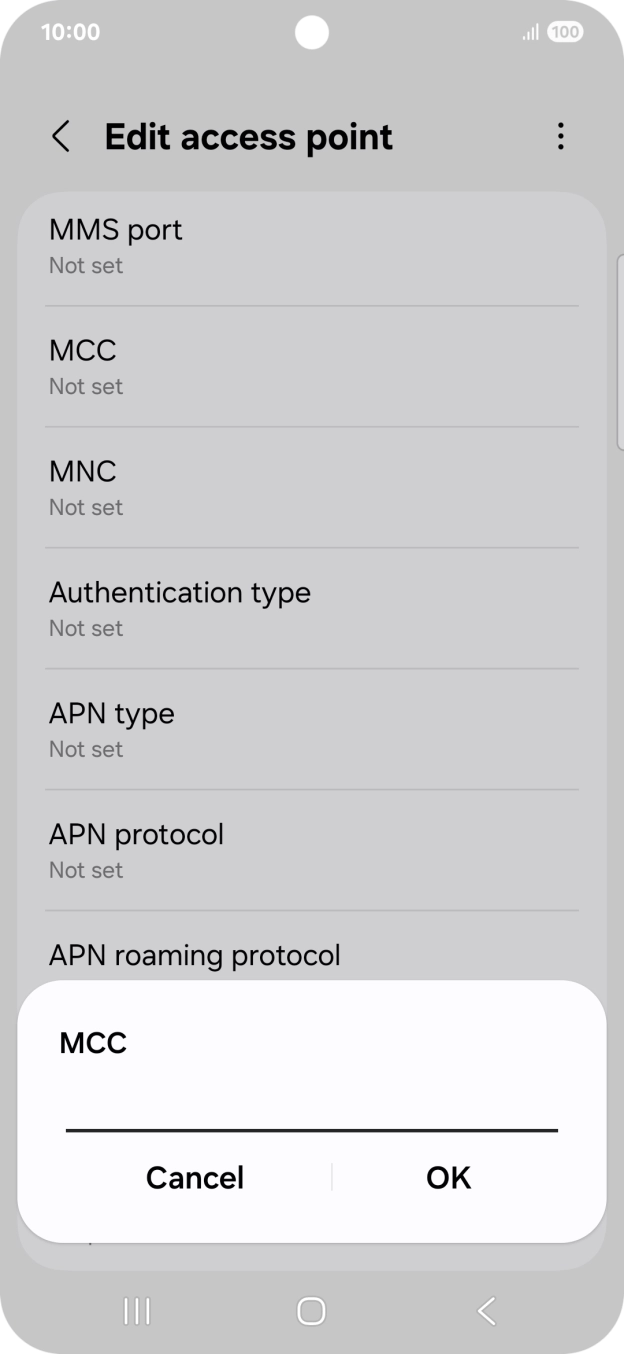Image resolution: width=624 pixels, height=1354 pixels.
Task: Tap the system home button
Action: 311,1311
